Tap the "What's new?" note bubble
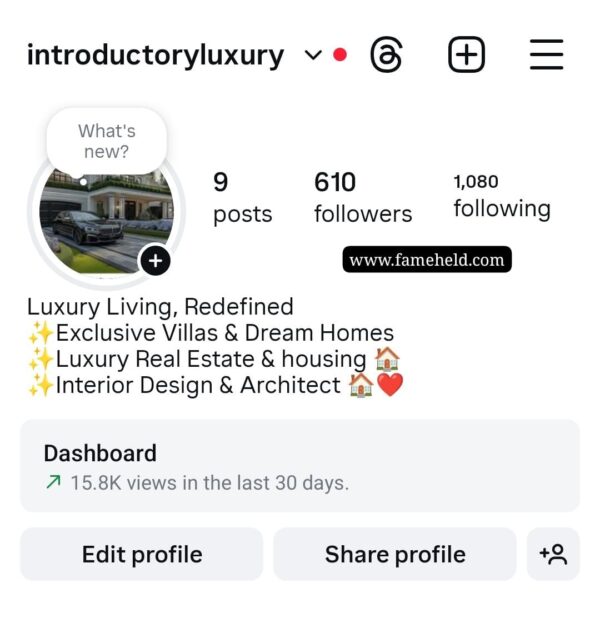The image size is (600, 618). (x=106, y=141)
